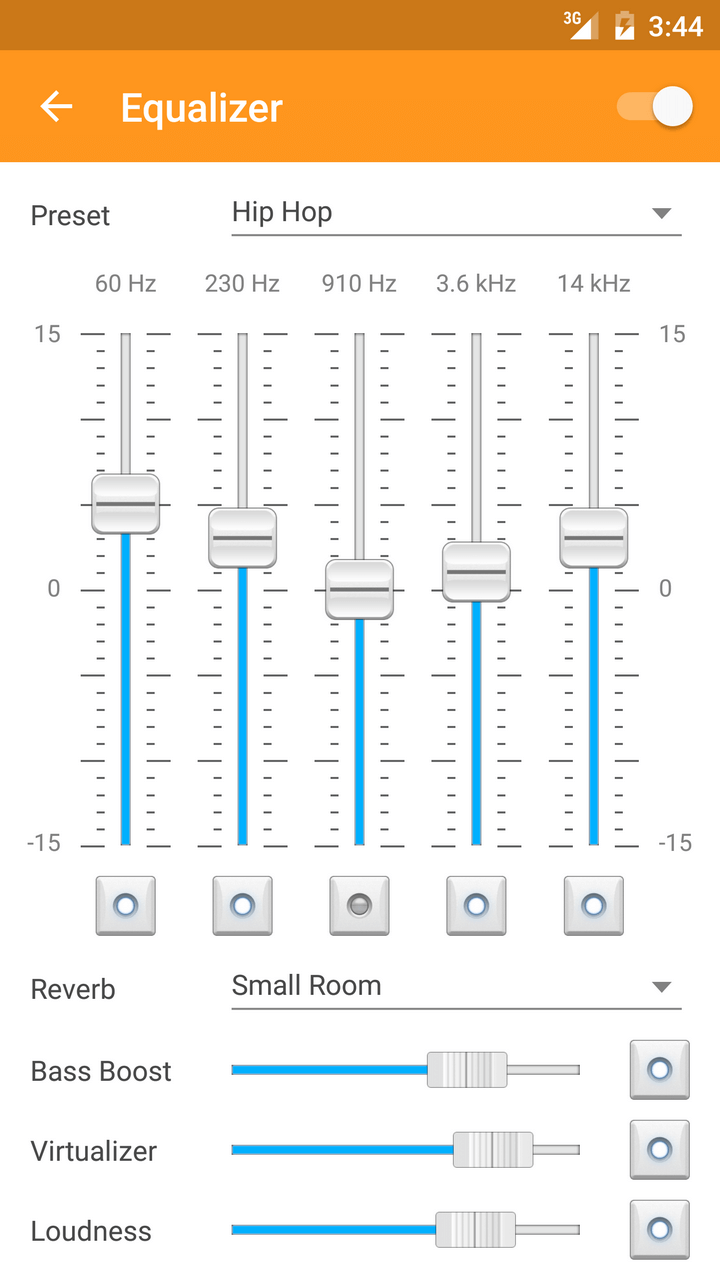Toggle the button under 60 Hz band
The height and width of the screenshot is (1280, 720).
tap(125, 906)
